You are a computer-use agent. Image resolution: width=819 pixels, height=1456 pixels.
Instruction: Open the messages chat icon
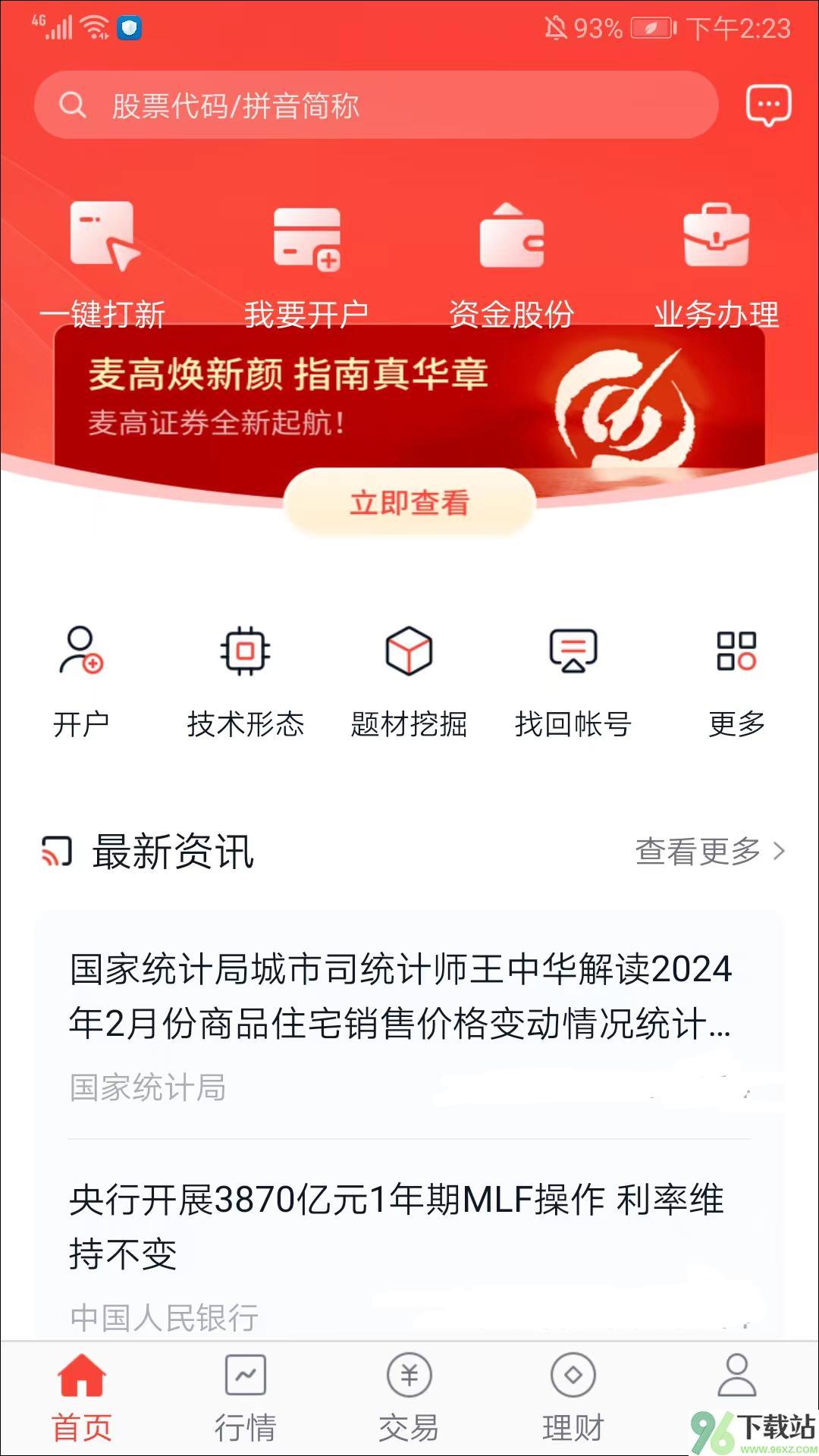(x=768, y=105)
